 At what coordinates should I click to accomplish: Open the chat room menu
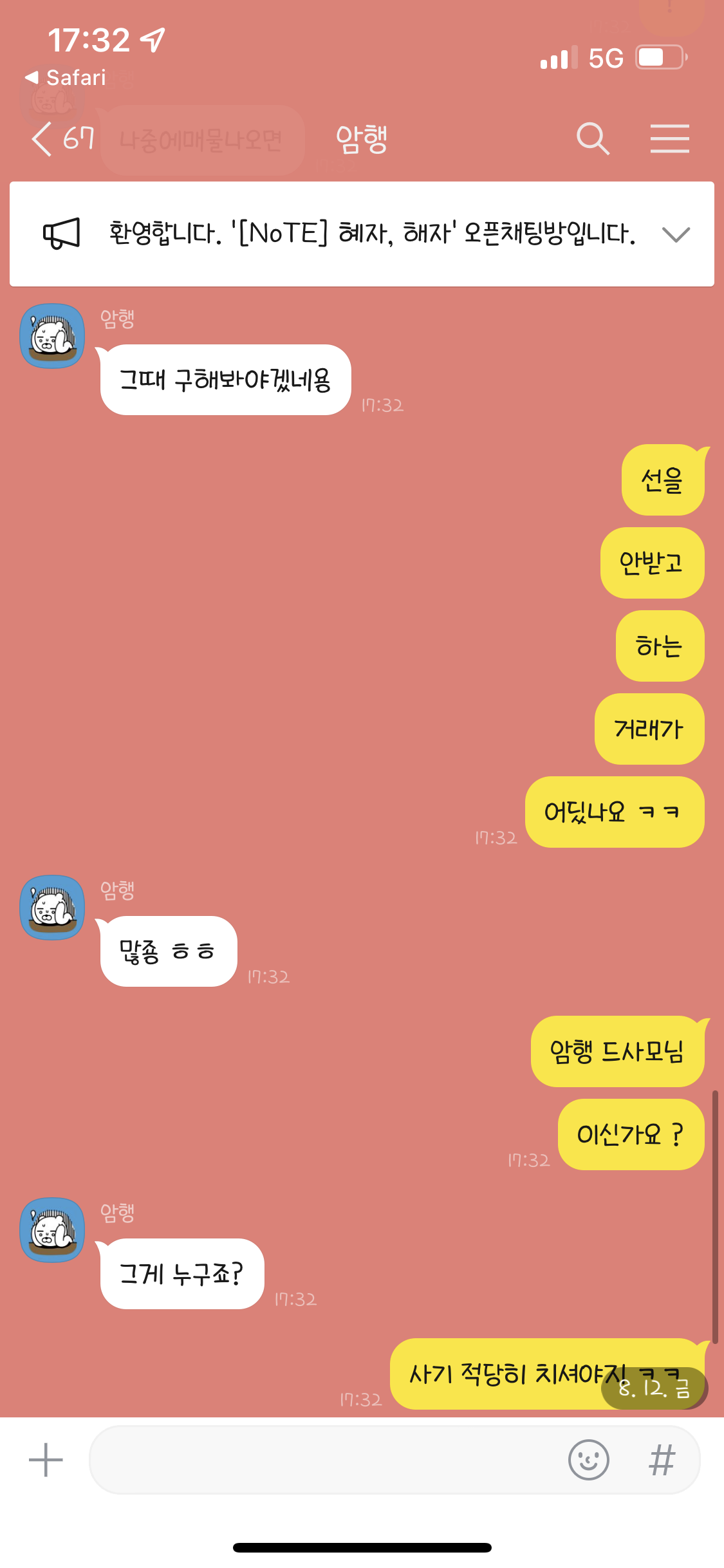669,139
